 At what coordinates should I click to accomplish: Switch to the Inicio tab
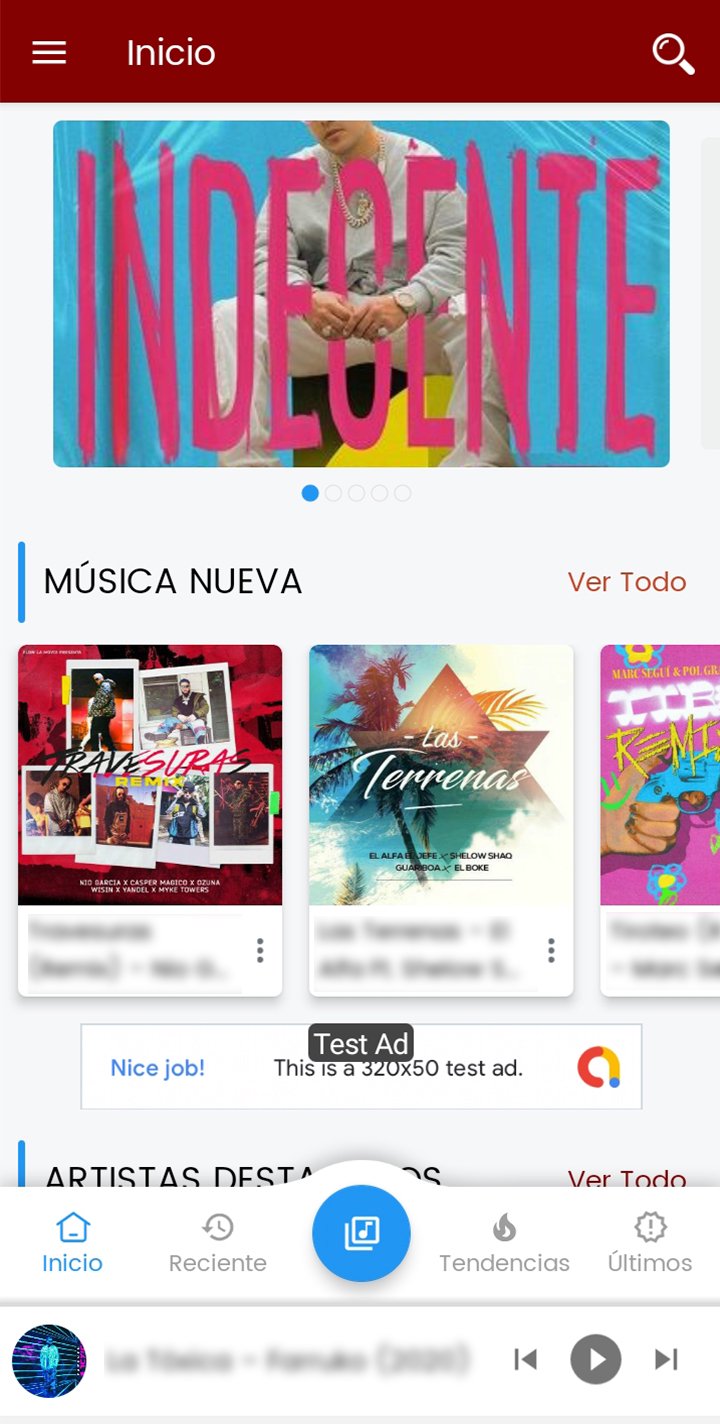pyautogui.click(x=72, y=1243)
